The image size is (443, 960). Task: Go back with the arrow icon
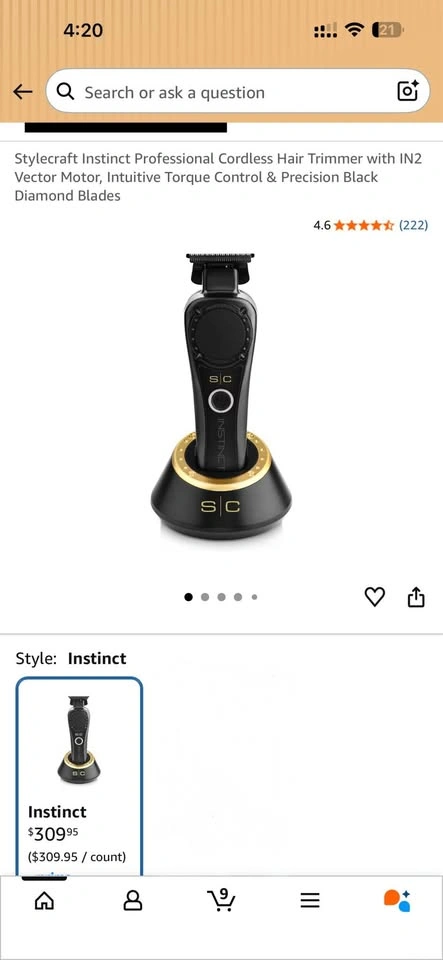(x=23, y=92)
